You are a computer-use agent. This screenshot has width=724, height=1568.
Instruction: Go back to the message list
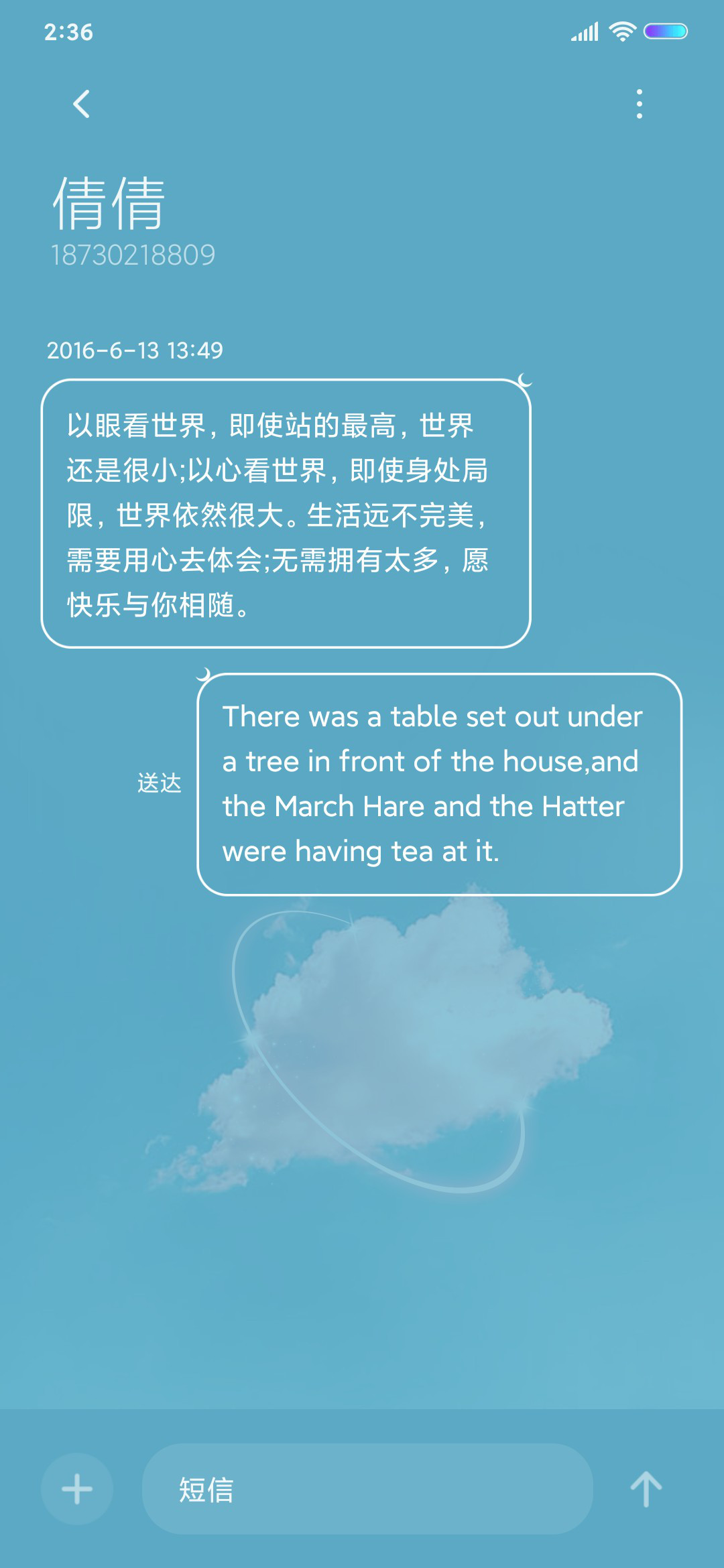81,104
